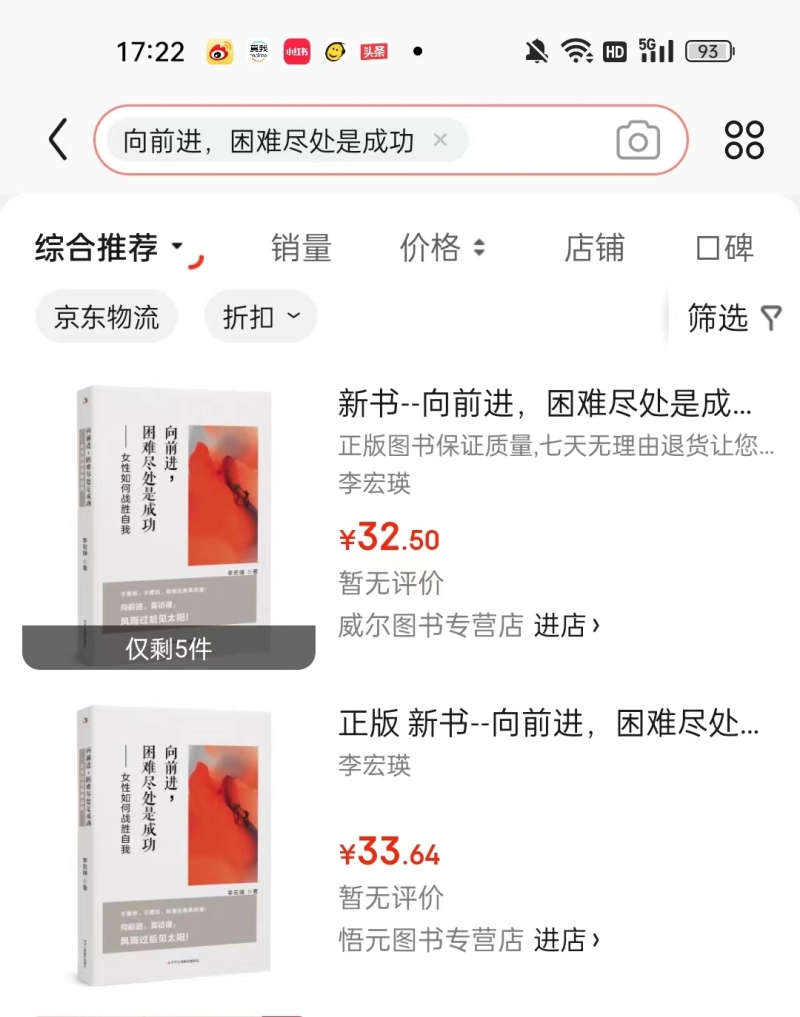Image resolution: width=800 pixels, height=1017 pixels.
Task: Open the ¥33.64 book listing
Action: pos(548,723)
